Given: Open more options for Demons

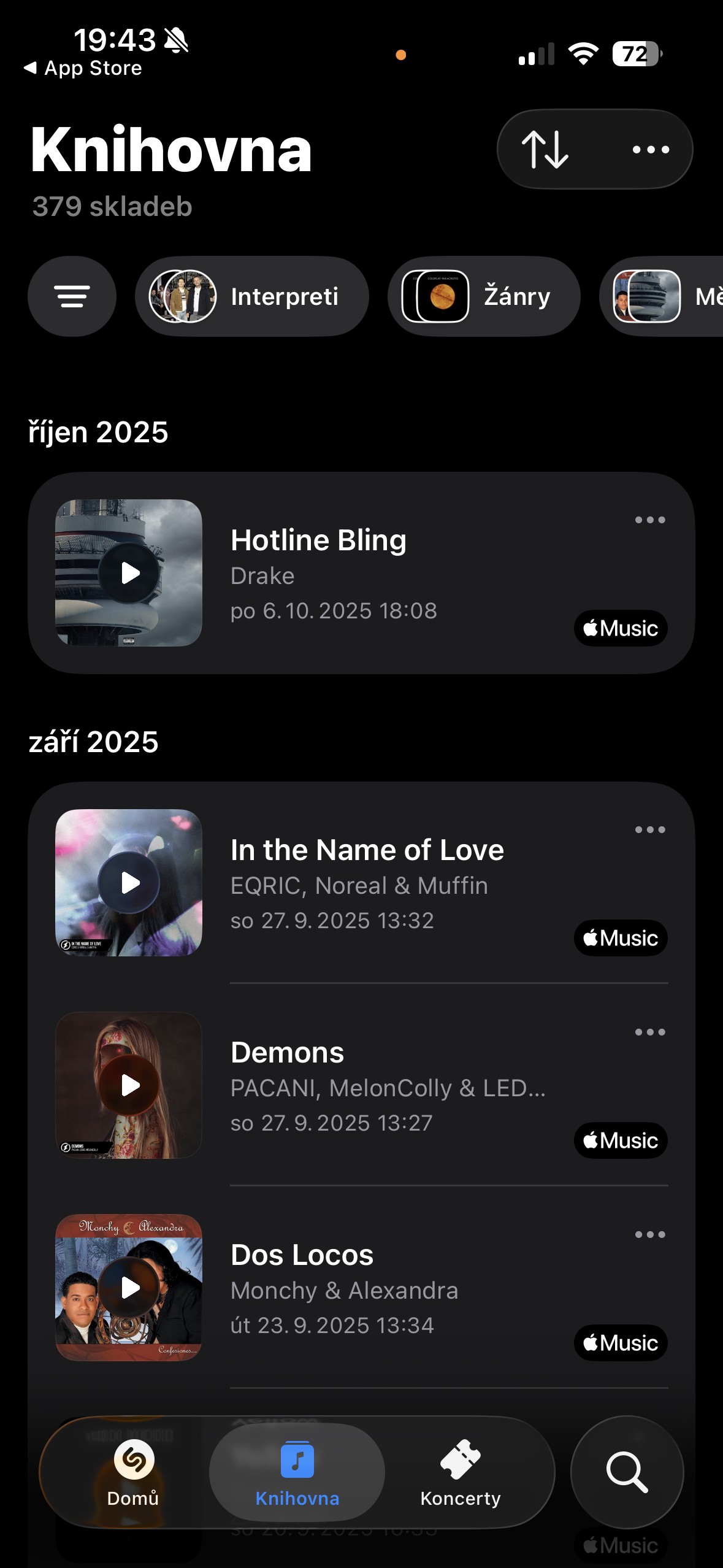Looking at the screenshot, I should pyautogui.click(x=650, y=1032).
